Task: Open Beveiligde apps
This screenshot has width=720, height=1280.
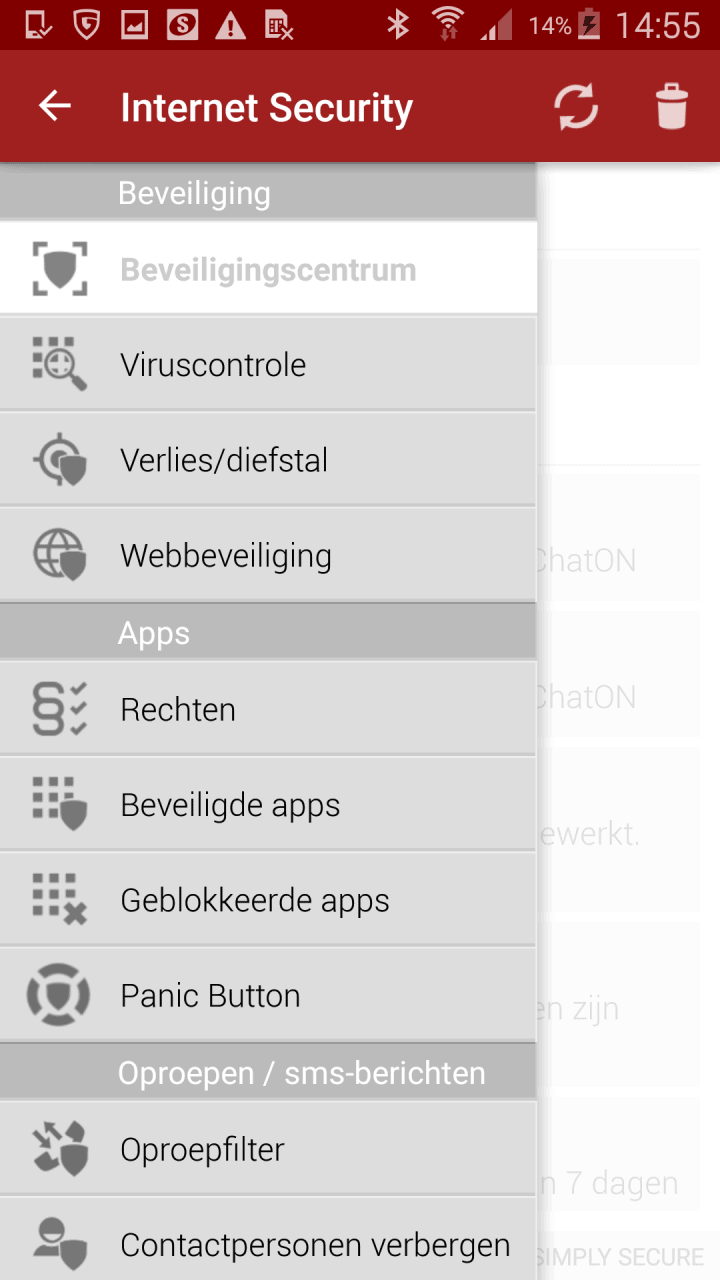Action: [x=268, y=805]
